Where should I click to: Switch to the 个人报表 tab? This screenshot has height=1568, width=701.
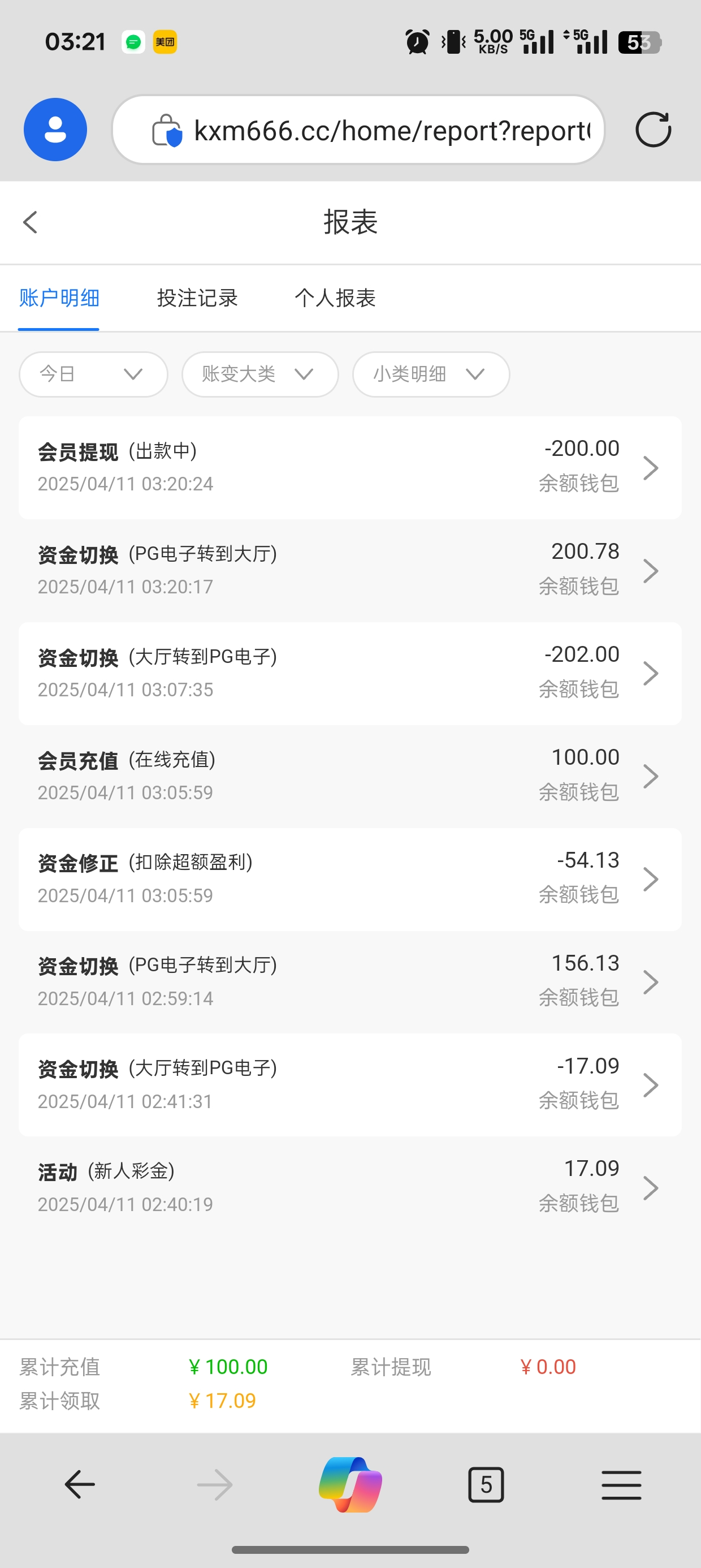point(335,298)
